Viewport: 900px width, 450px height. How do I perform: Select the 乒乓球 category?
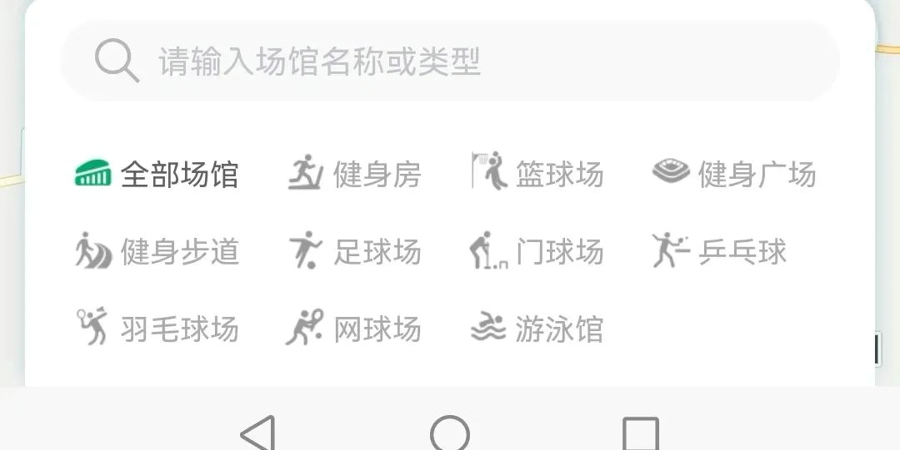pyautogui.click(x=720, y=250)
